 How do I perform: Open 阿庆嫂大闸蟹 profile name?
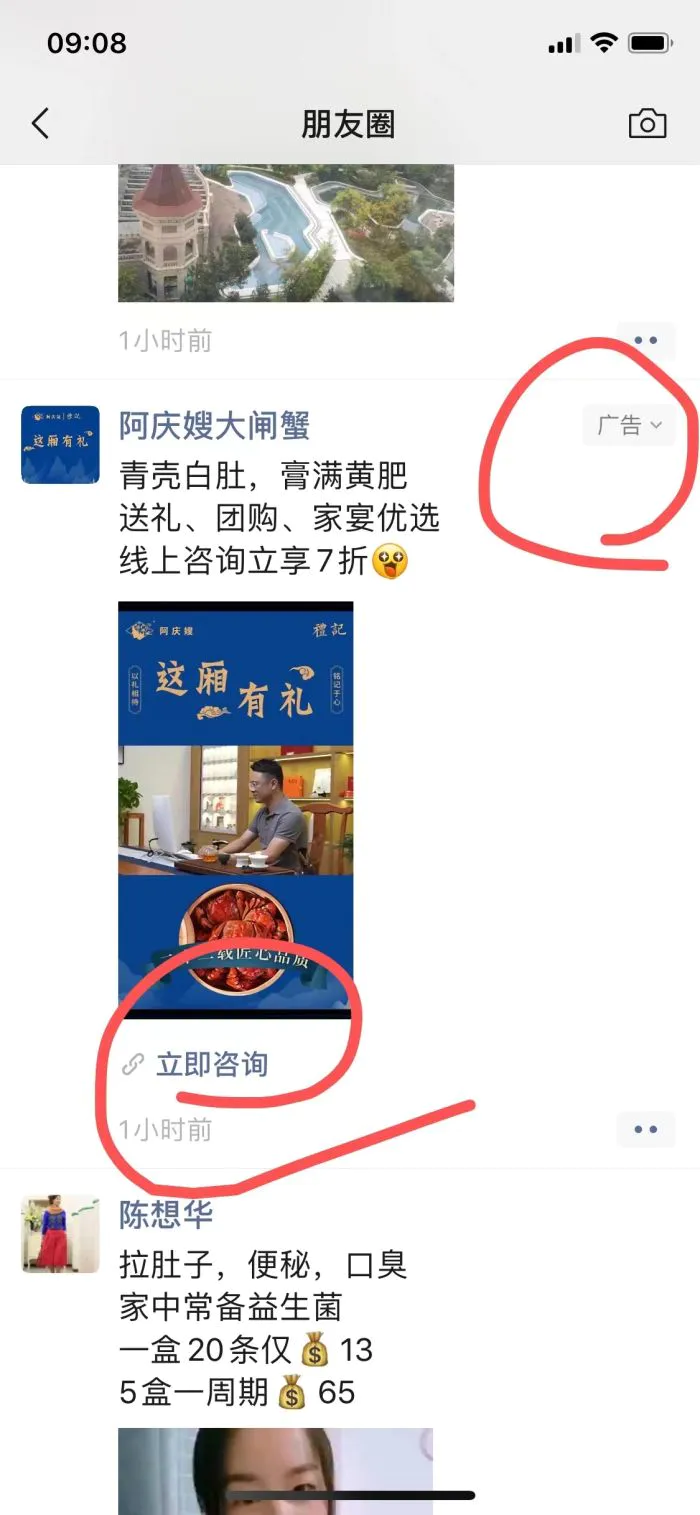(214, 425)
